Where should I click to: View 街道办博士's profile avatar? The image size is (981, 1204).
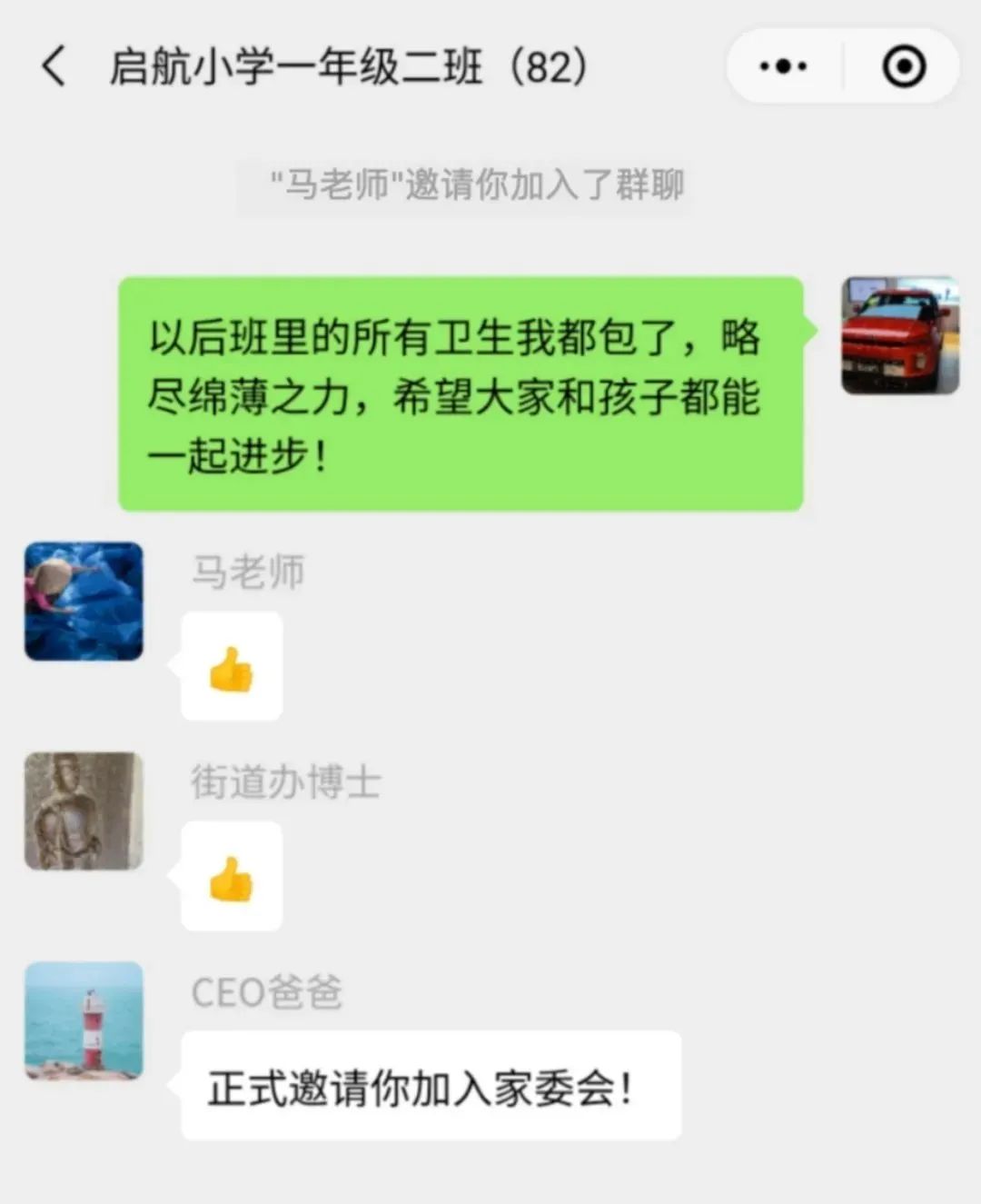coord(84,811)
